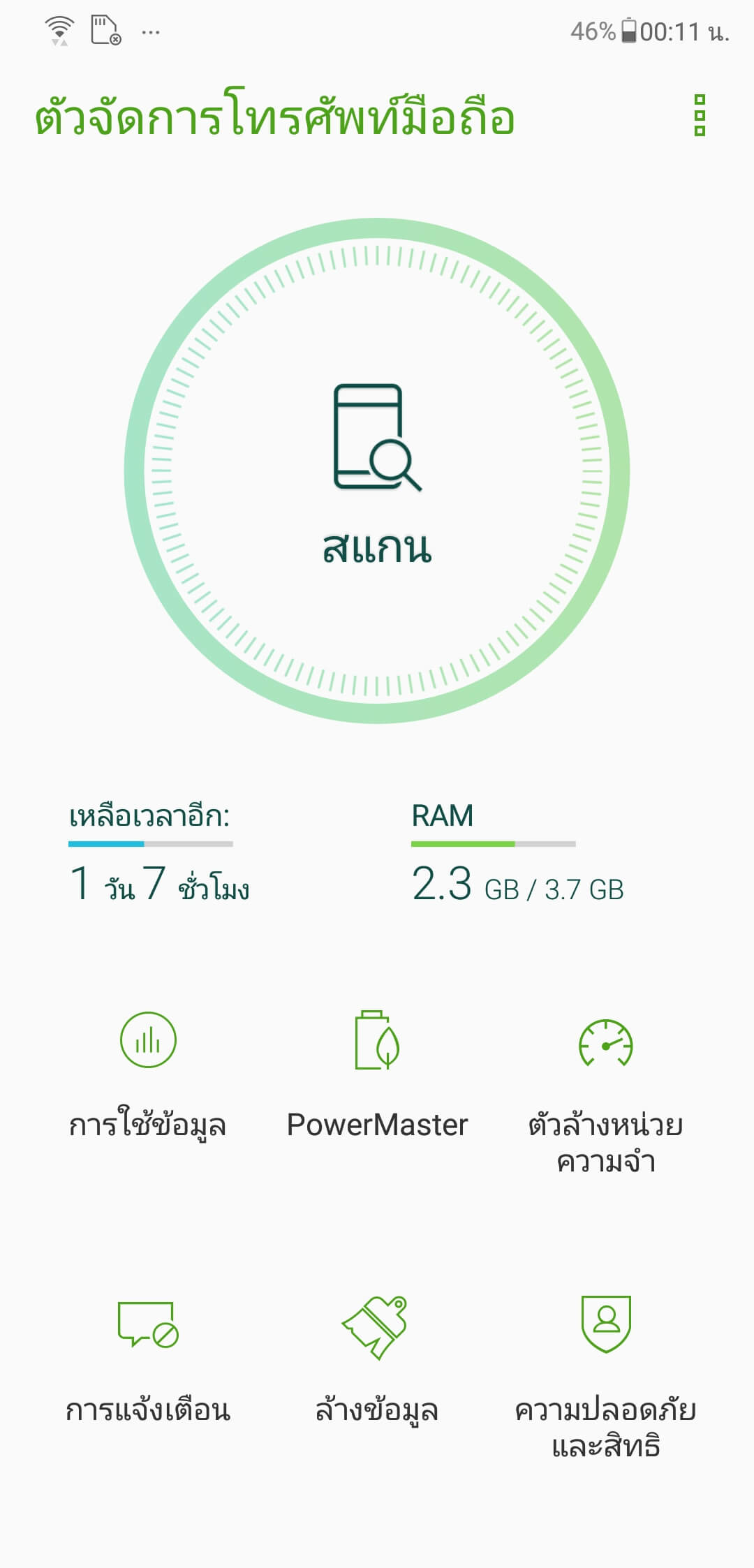This screenshot has width=754, height=1568.
Task: Open การแจ้งเตือน notifications settings
Action: click(148, 1363)
